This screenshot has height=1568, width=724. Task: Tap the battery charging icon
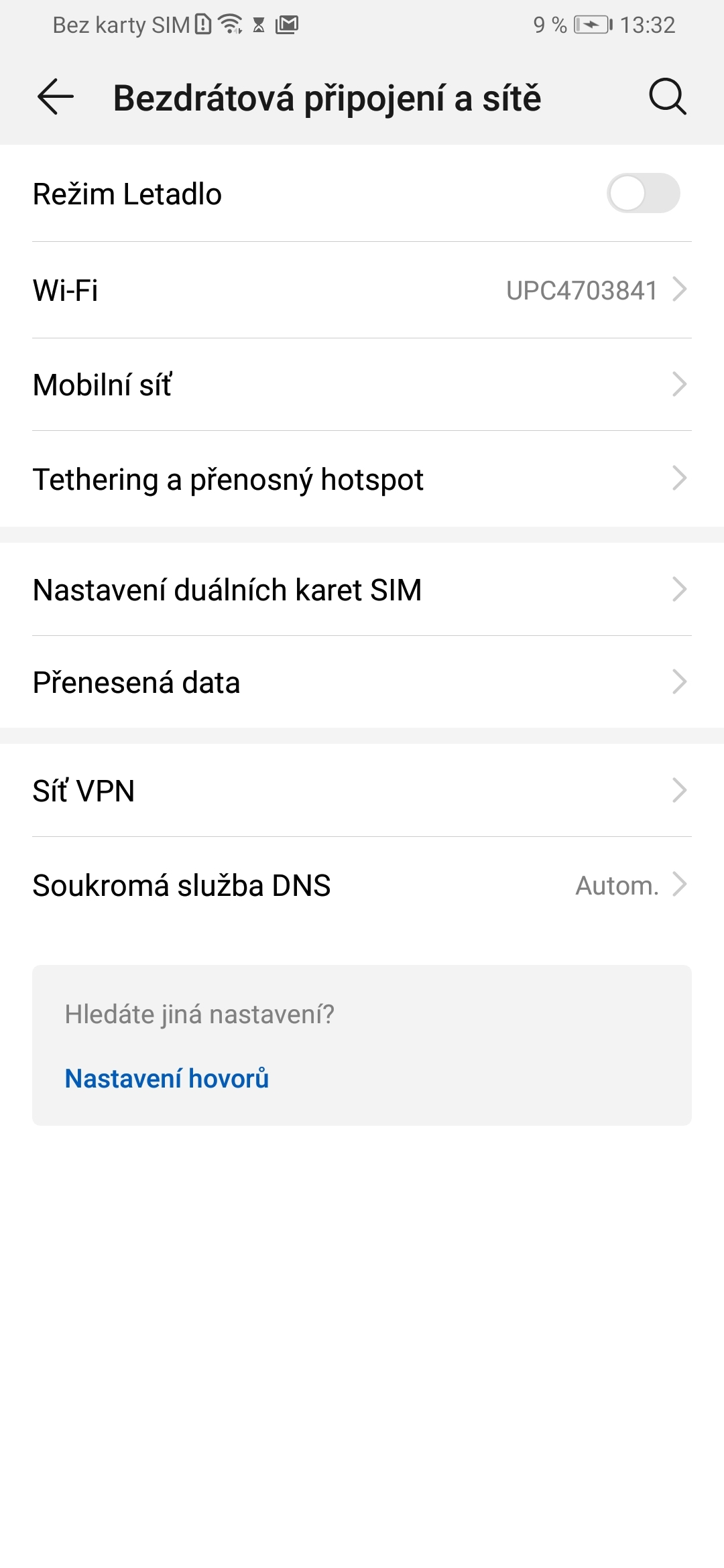(591, 25)
